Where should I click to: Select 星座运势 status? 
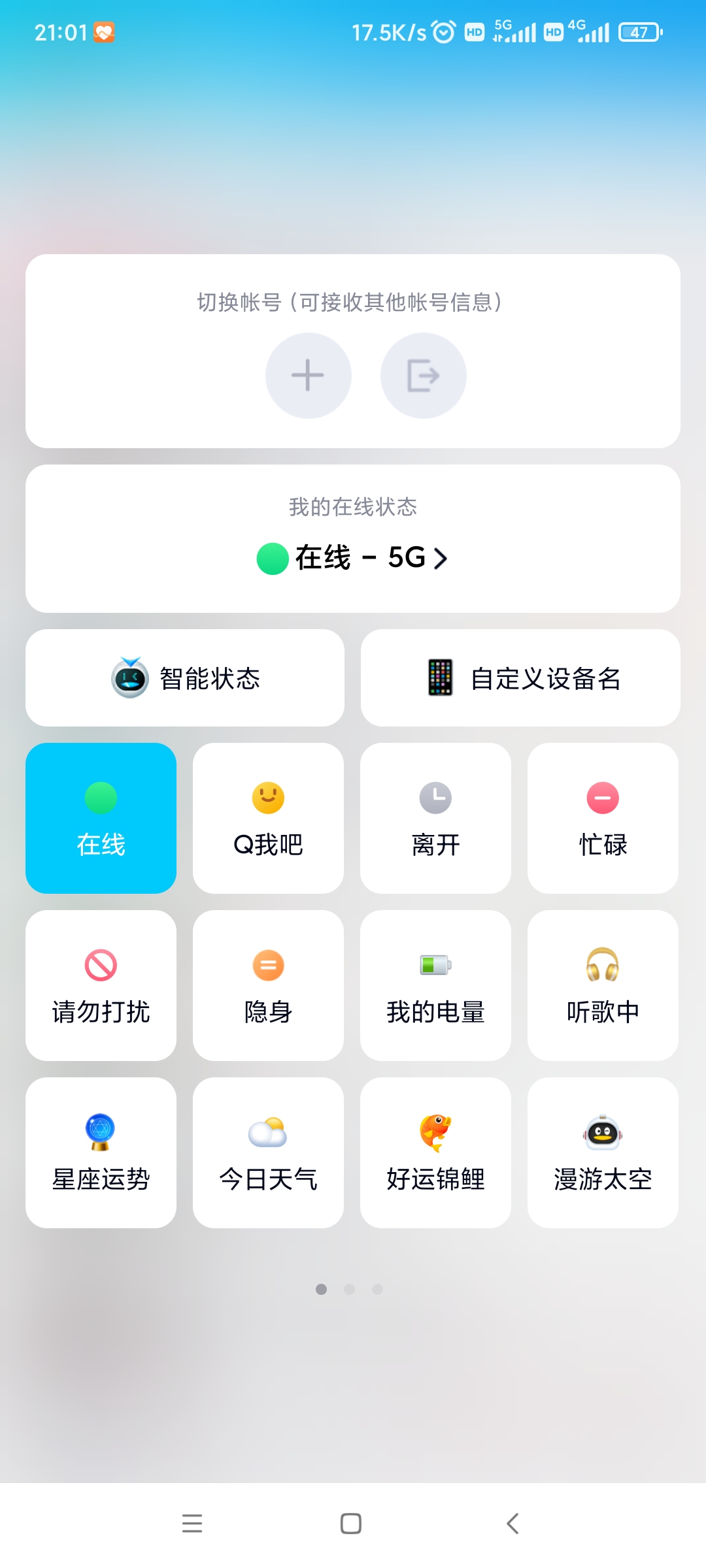pos(101,1152)
